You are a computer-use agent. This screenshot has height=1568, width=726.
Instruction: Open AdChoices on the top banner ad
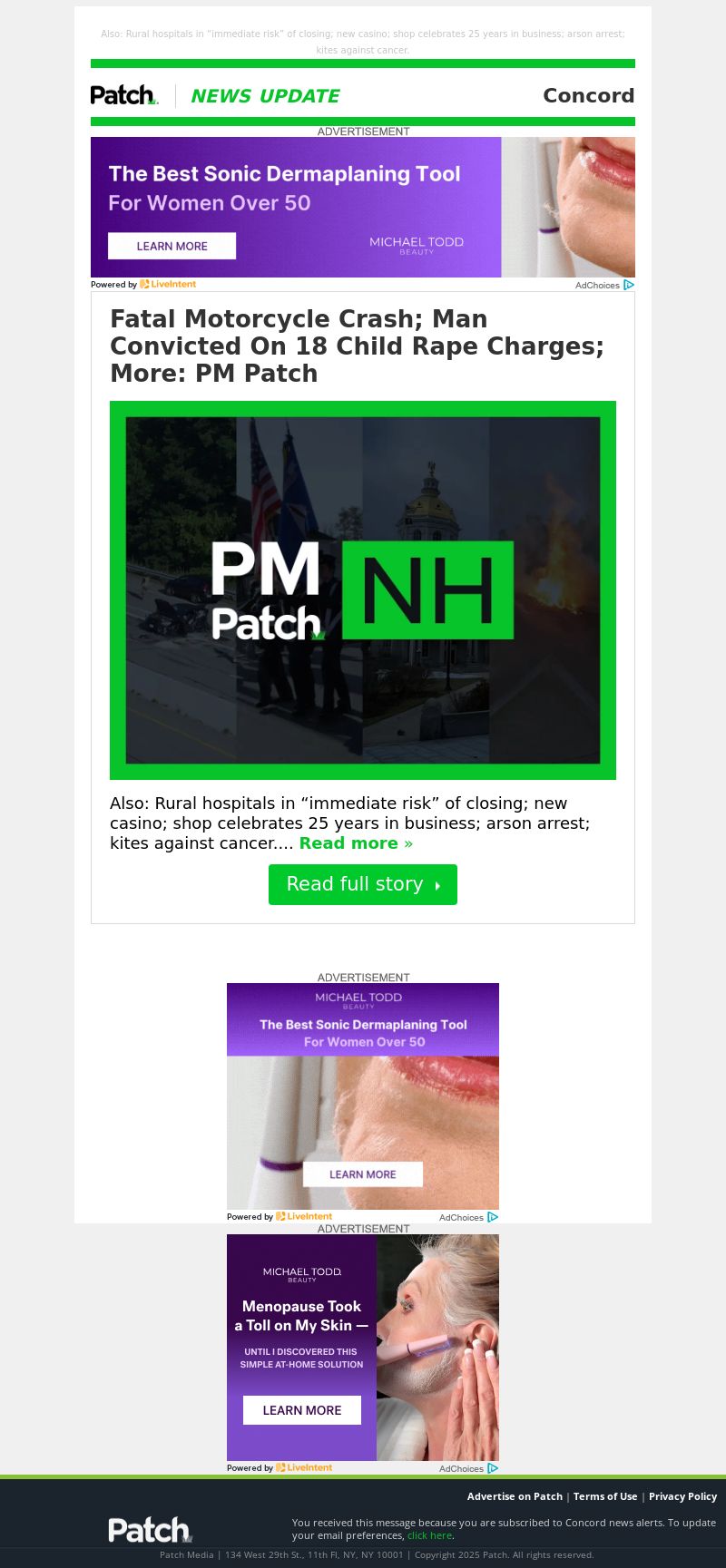point(603,285)
